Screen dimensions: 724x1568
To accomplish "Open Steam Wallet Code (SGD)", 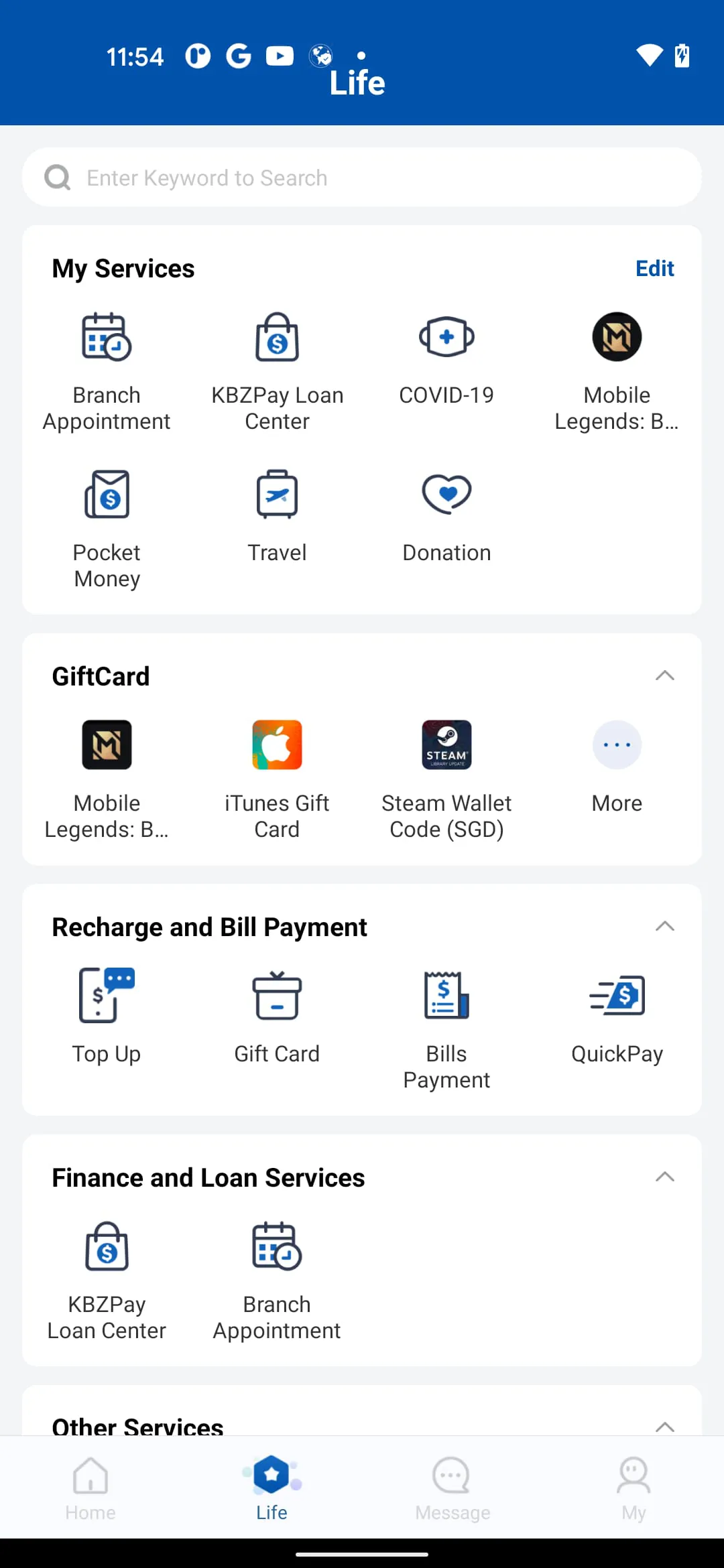I will [446, 744].
